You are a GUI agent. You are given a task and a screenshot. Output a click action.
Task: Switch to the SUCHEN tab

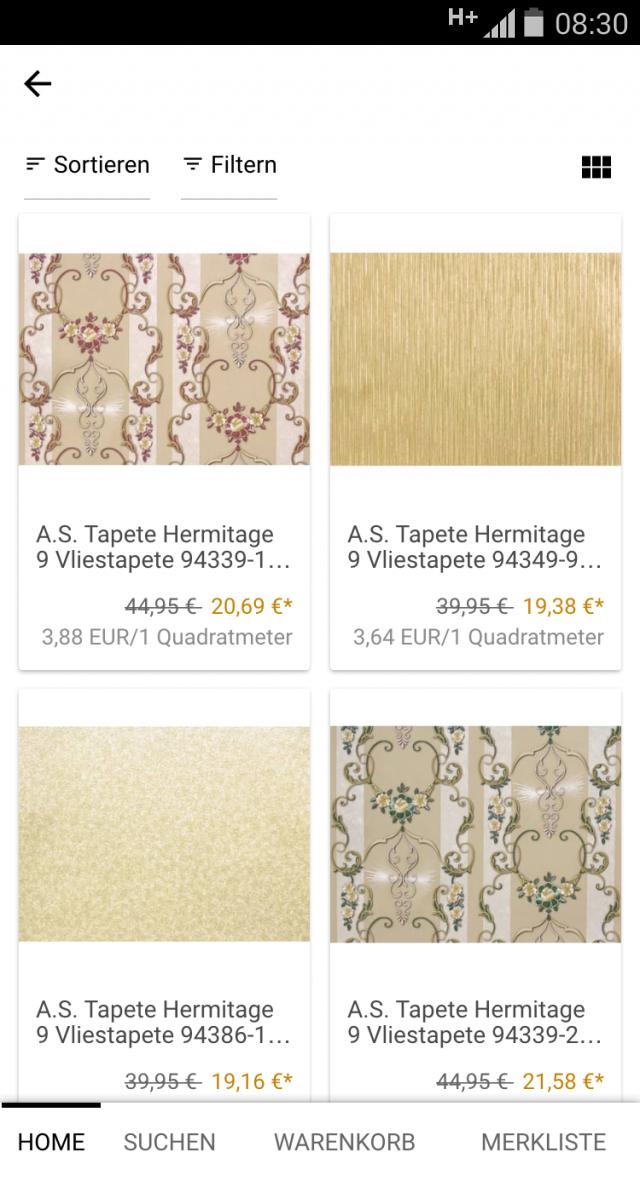(169, 1142)
